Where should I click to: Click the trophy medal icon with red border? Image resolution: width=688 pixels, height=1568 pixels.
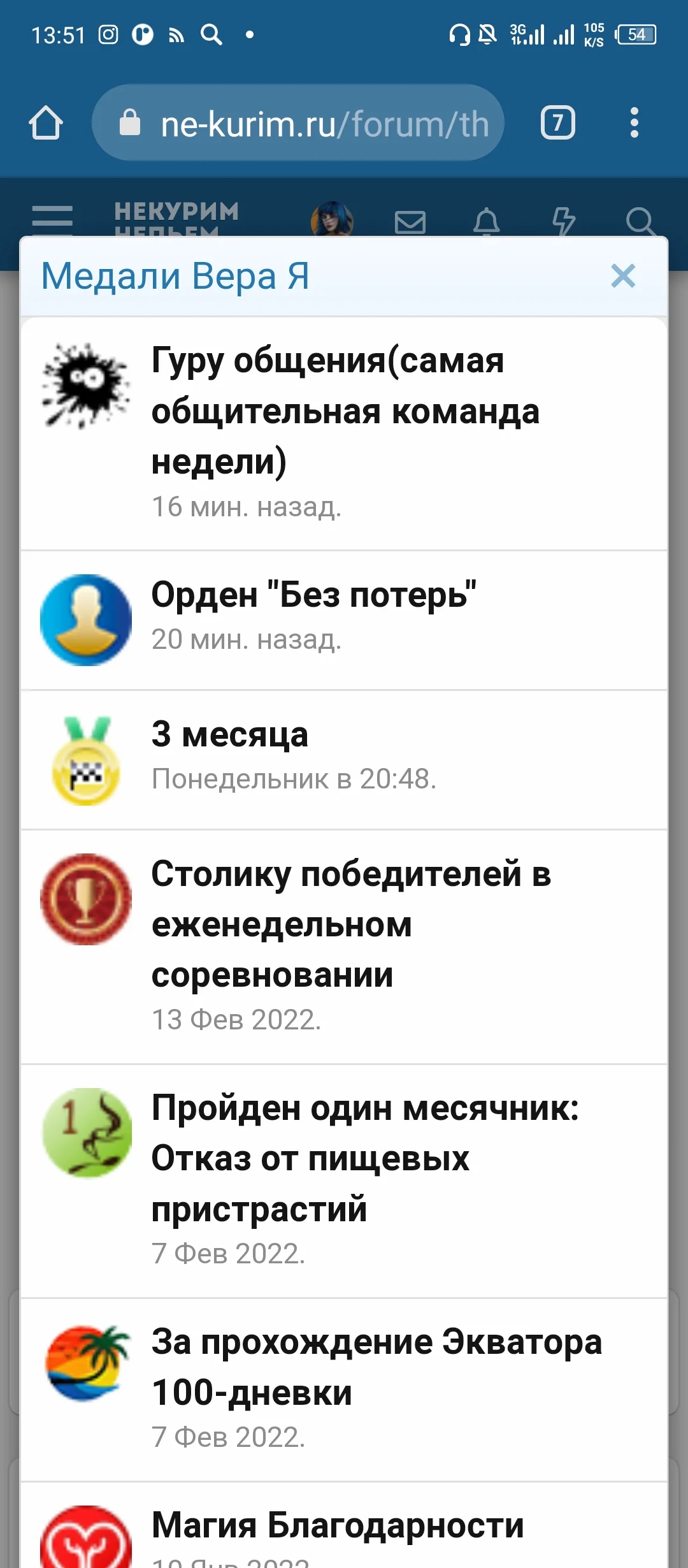85,900
